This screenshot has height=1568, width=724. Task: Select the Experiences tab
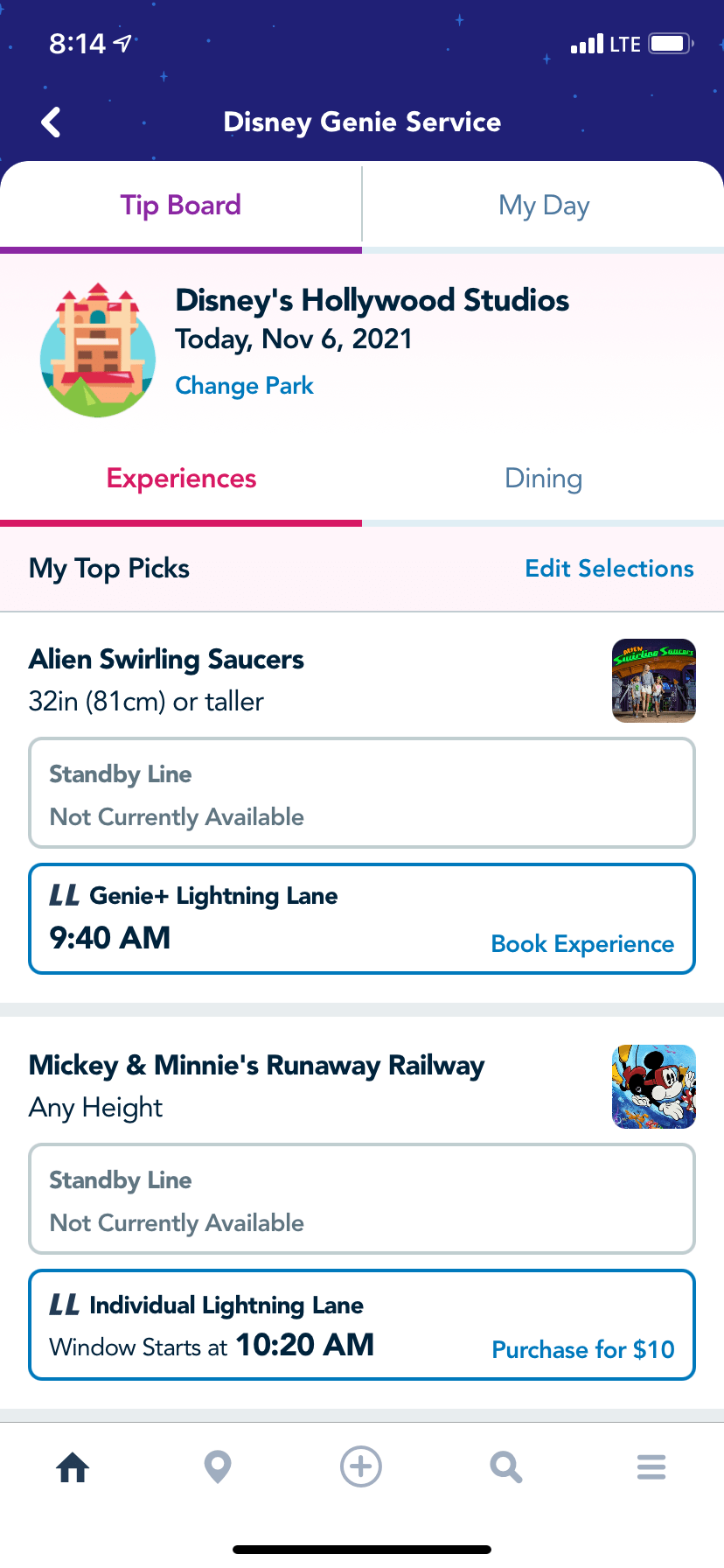[x=181, y=479]
